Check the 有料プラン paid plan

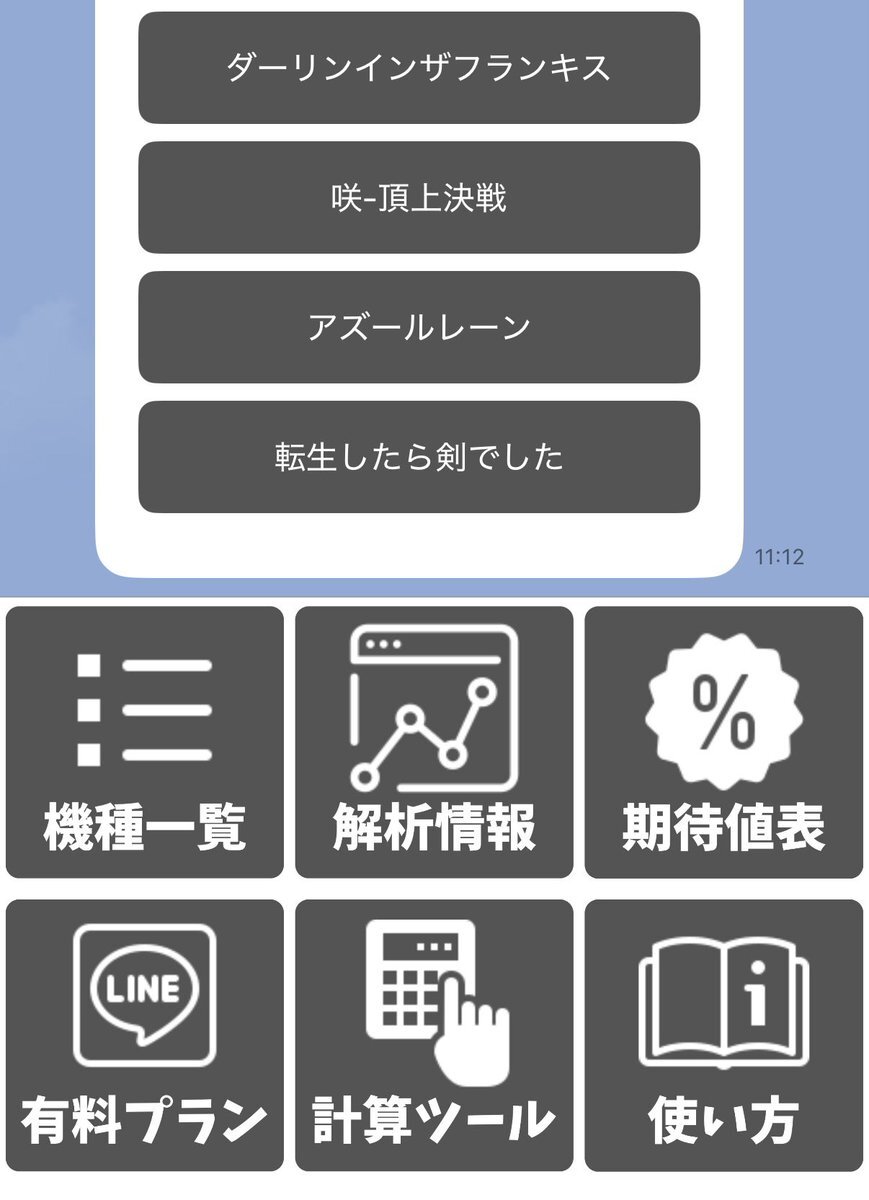(145, 1035)
